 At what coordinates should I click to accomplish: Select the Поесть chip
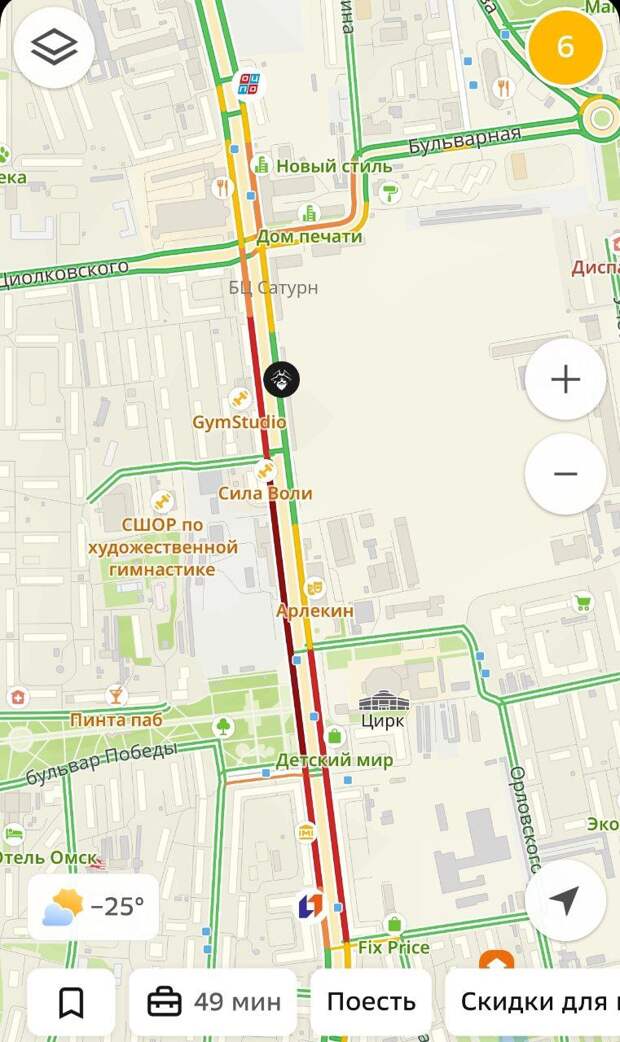coord(371,1002)
